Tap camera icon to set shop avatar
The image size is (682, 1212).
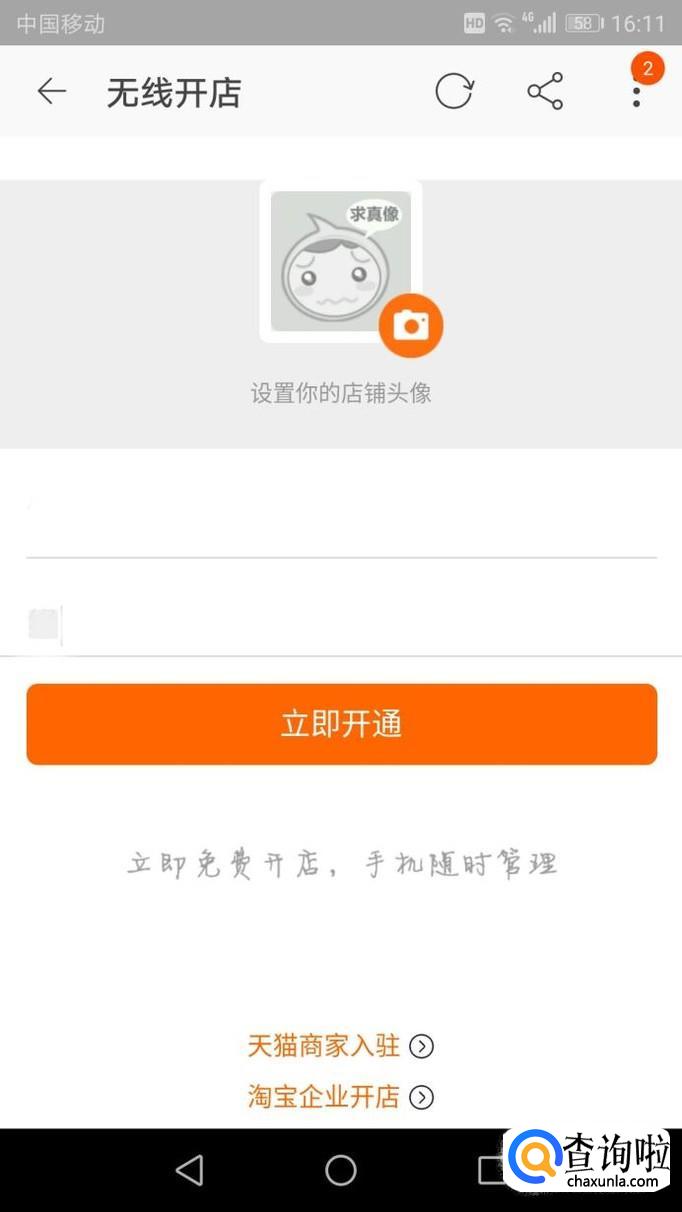[410, 325]
